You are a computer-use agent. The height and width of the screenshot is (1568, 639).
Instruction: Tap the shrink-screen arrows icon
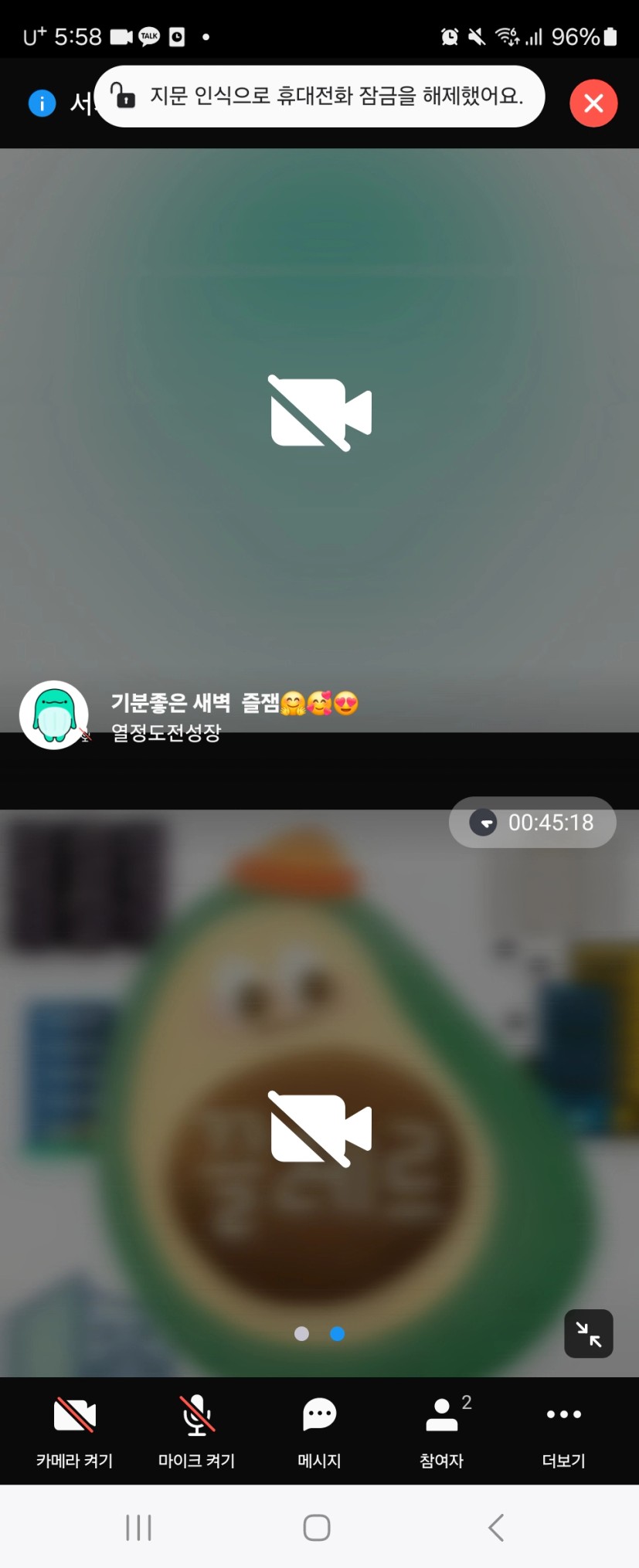(x=588, y=1333)
